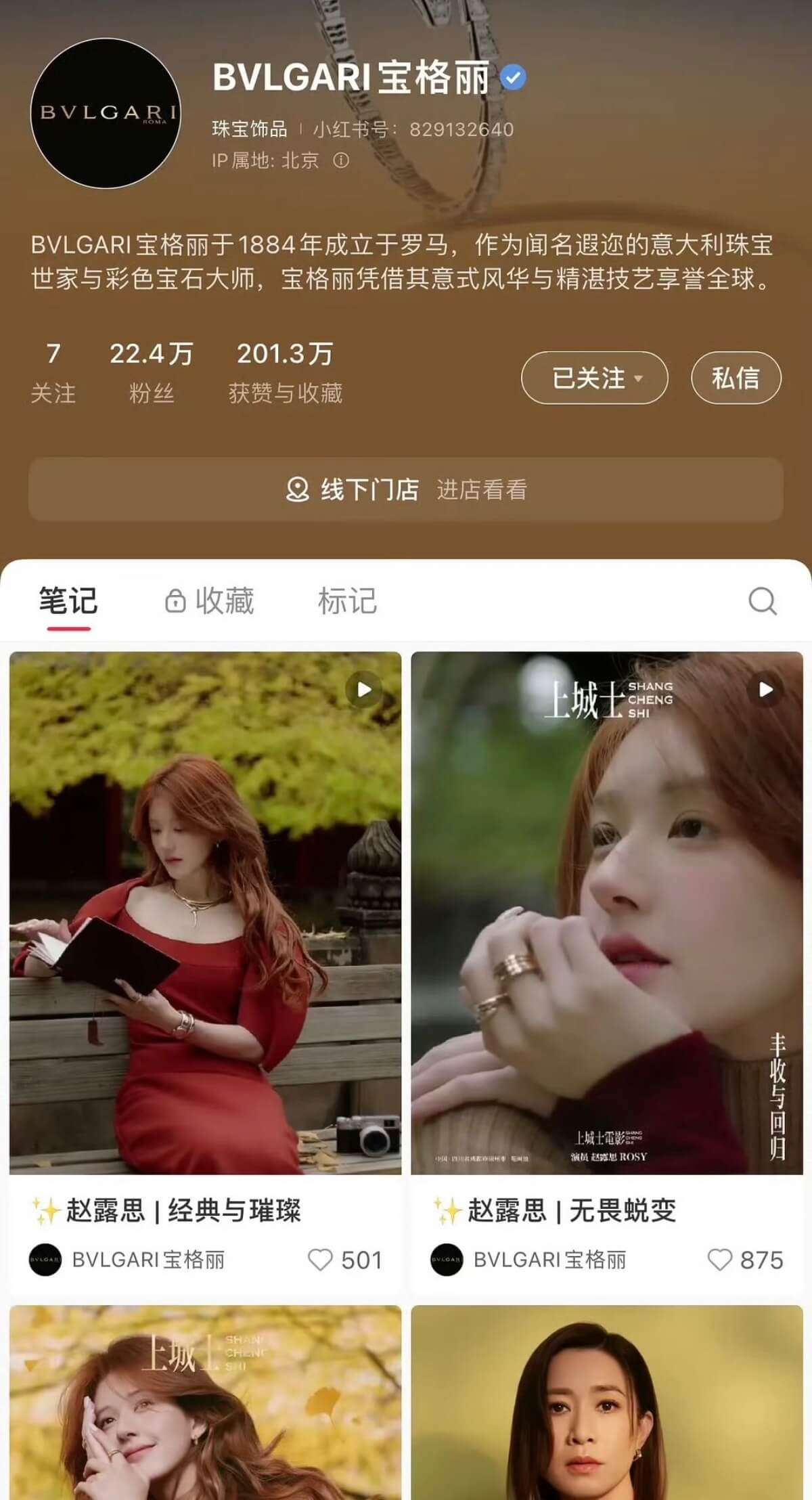The image size is (812, 1500).
Task: View the 7 关注 following list
Action: tap(53, 372)
